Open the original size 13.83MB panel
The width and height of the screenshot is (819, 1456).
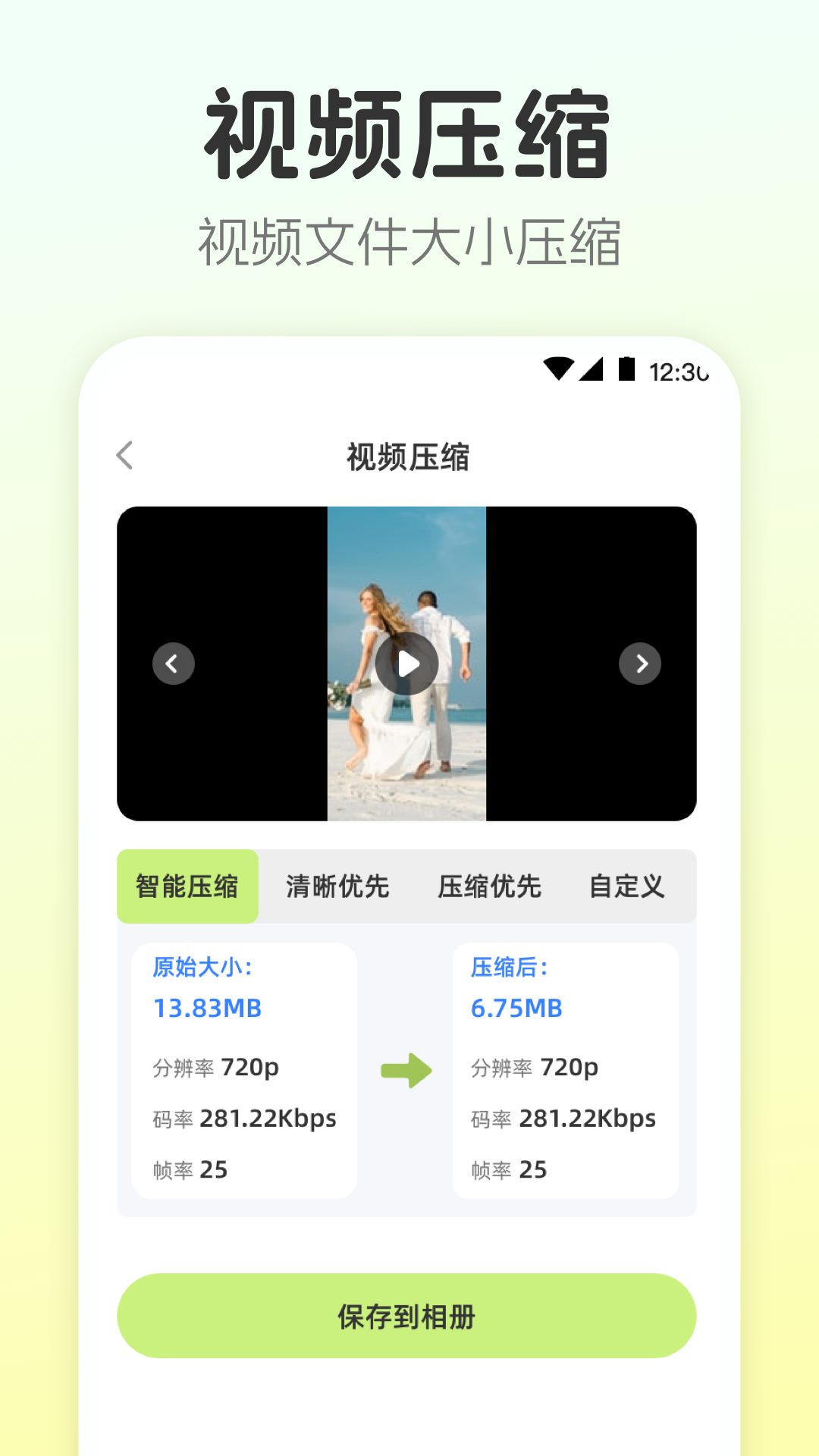245,1069
